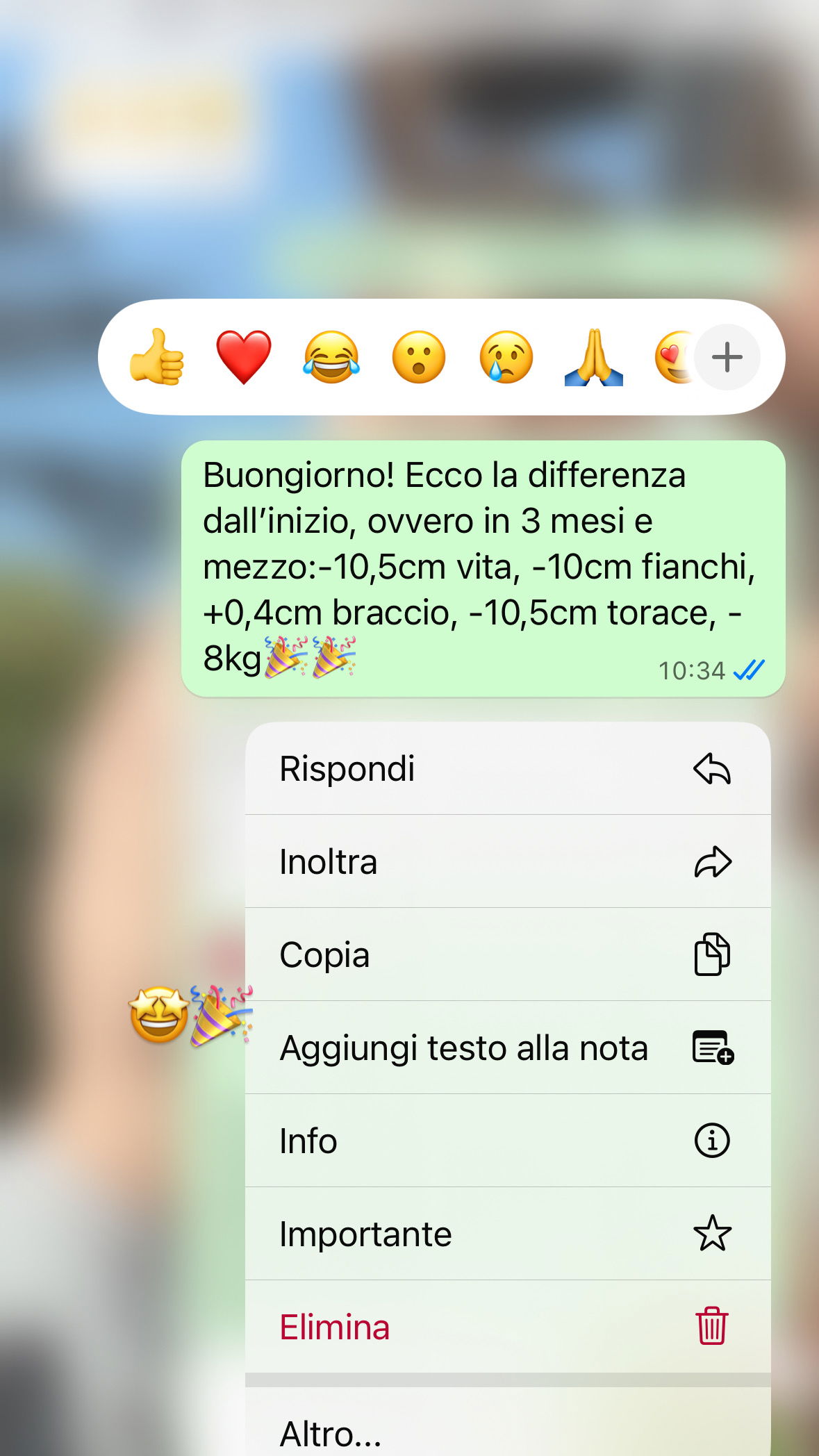The height and width of the screenshot is (1456, 819).
Task: Open Altro... for more options
Action: click(507, 1431)
